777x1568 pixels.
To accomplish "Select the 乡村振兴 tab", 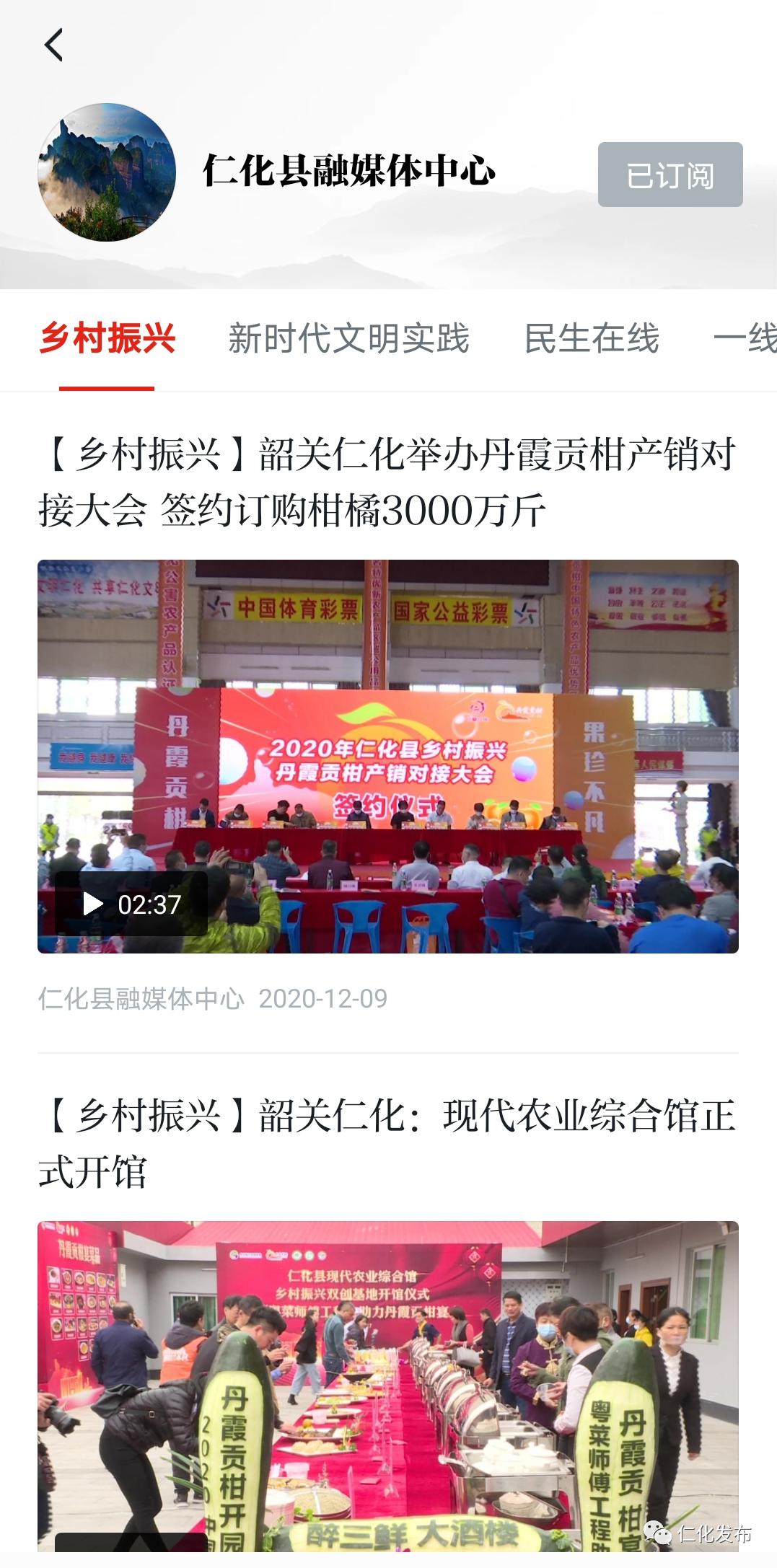I will point(107,338).
